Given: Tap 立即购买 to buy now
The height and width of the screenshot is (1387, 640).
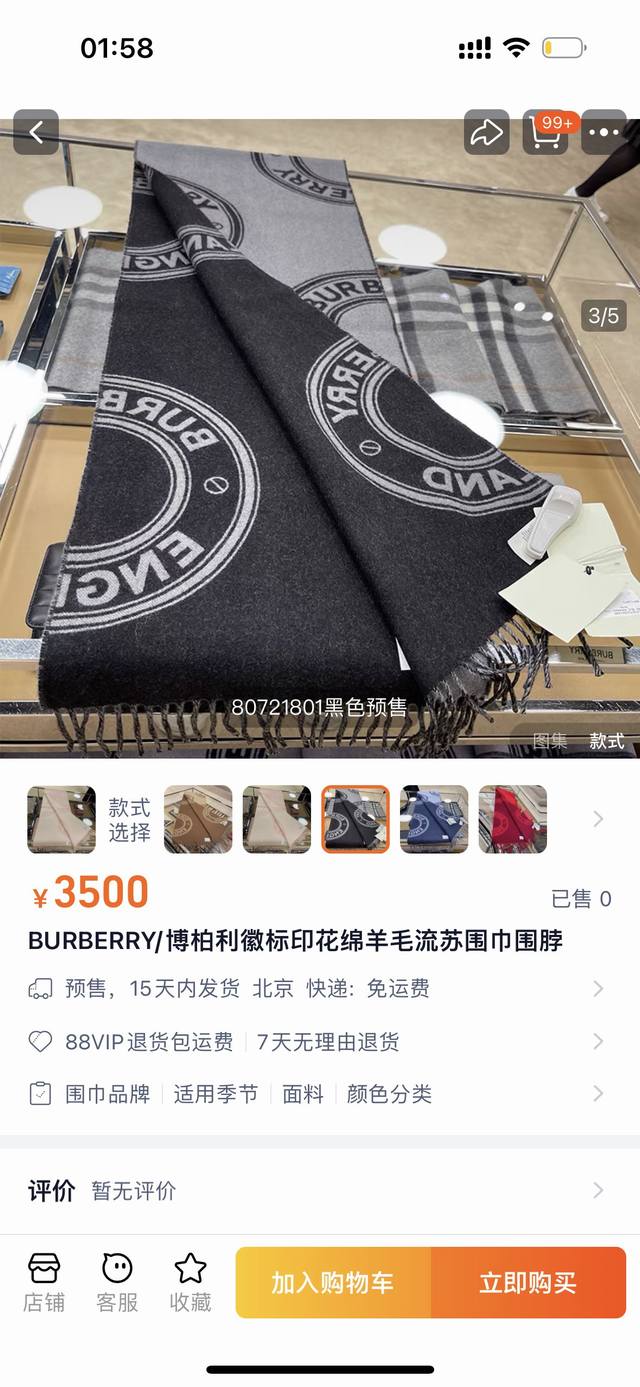Looking at the screenshot, I should pos(528,1283).
